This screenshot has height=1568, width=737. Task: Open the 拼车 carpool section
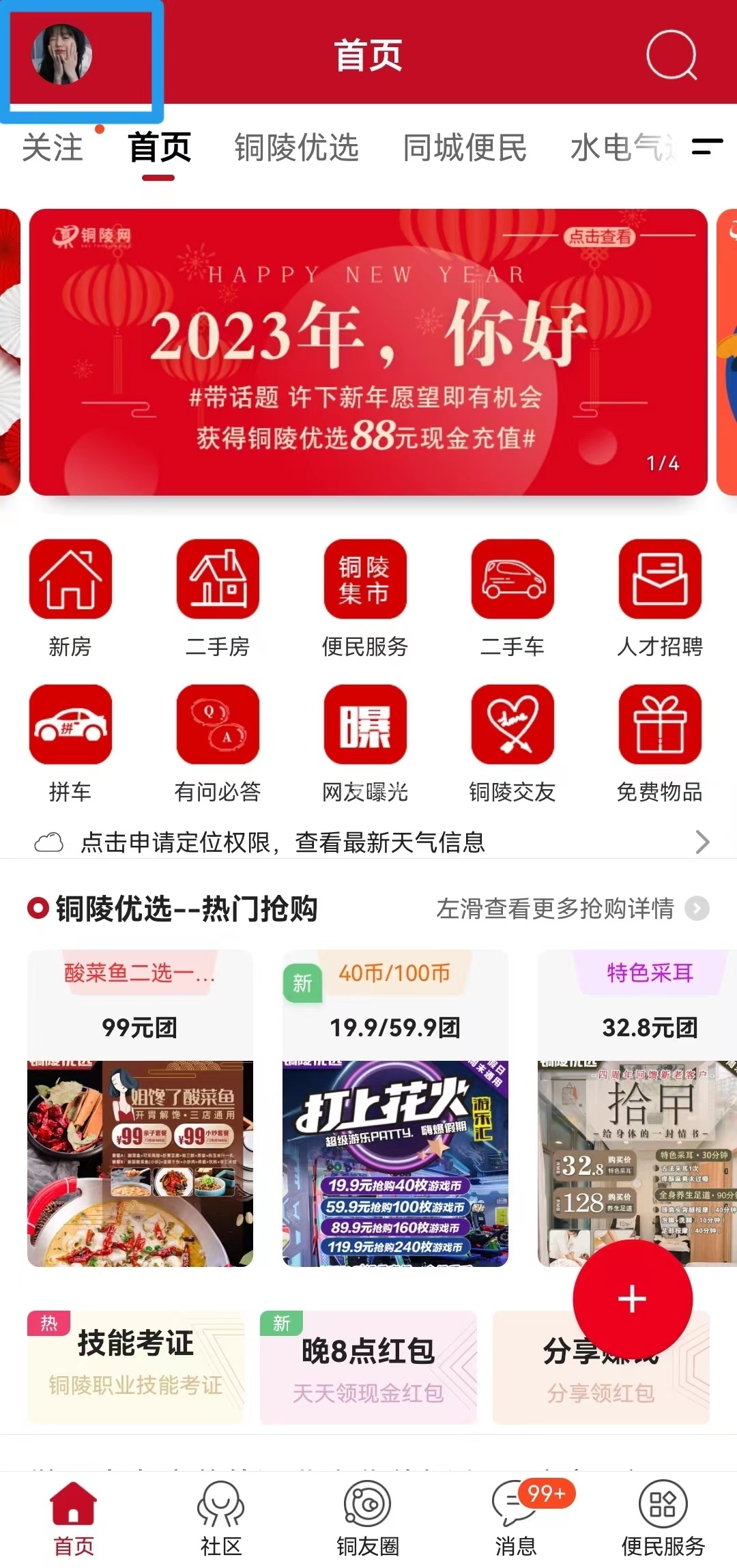[x=70, y=742]
